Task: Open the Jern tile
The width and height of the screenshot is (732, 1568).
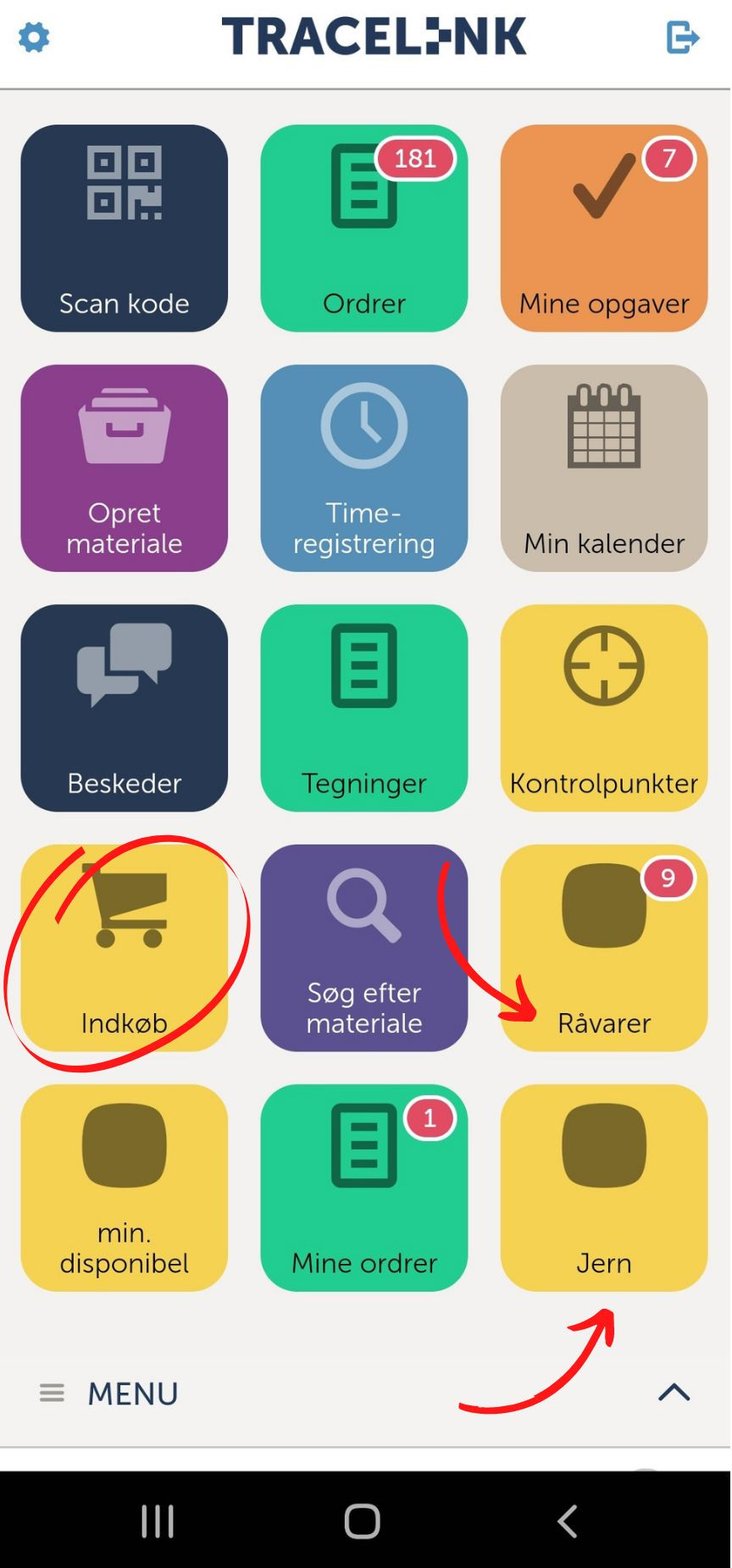Action: click(604, 1188)
